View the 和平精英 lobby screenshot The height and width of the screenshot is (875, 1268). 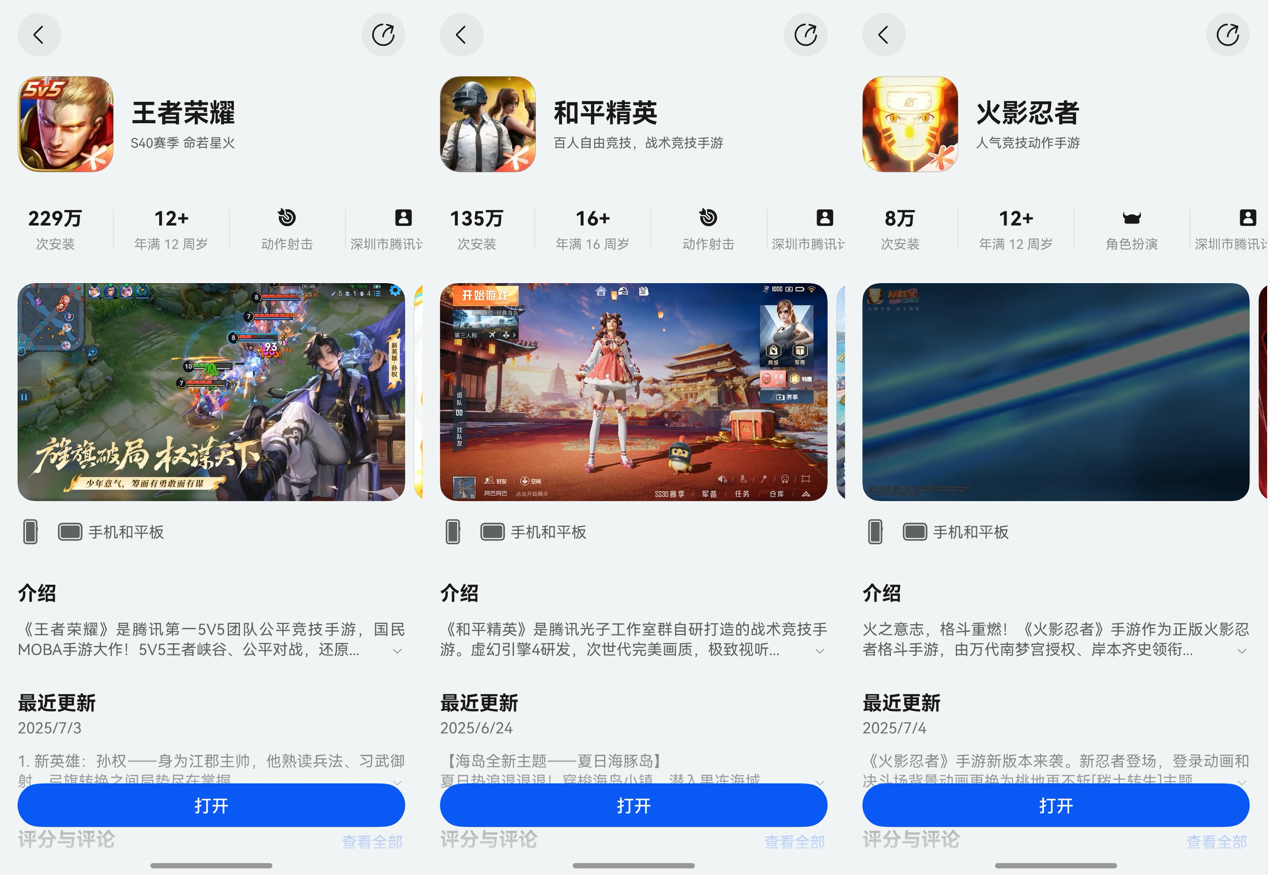(x=633, y=392)
